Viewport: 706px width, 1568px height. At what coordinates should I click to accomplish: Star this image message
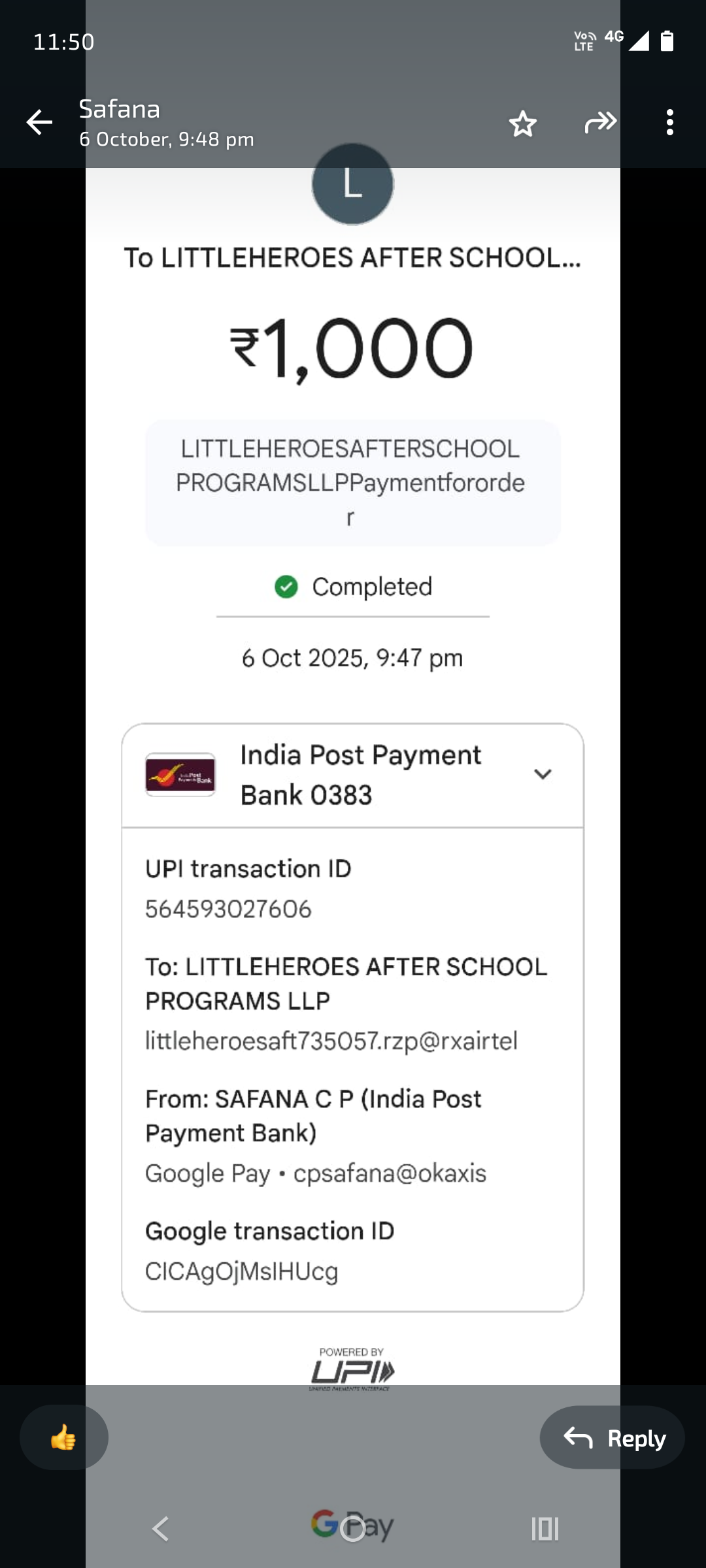(522, 123)
